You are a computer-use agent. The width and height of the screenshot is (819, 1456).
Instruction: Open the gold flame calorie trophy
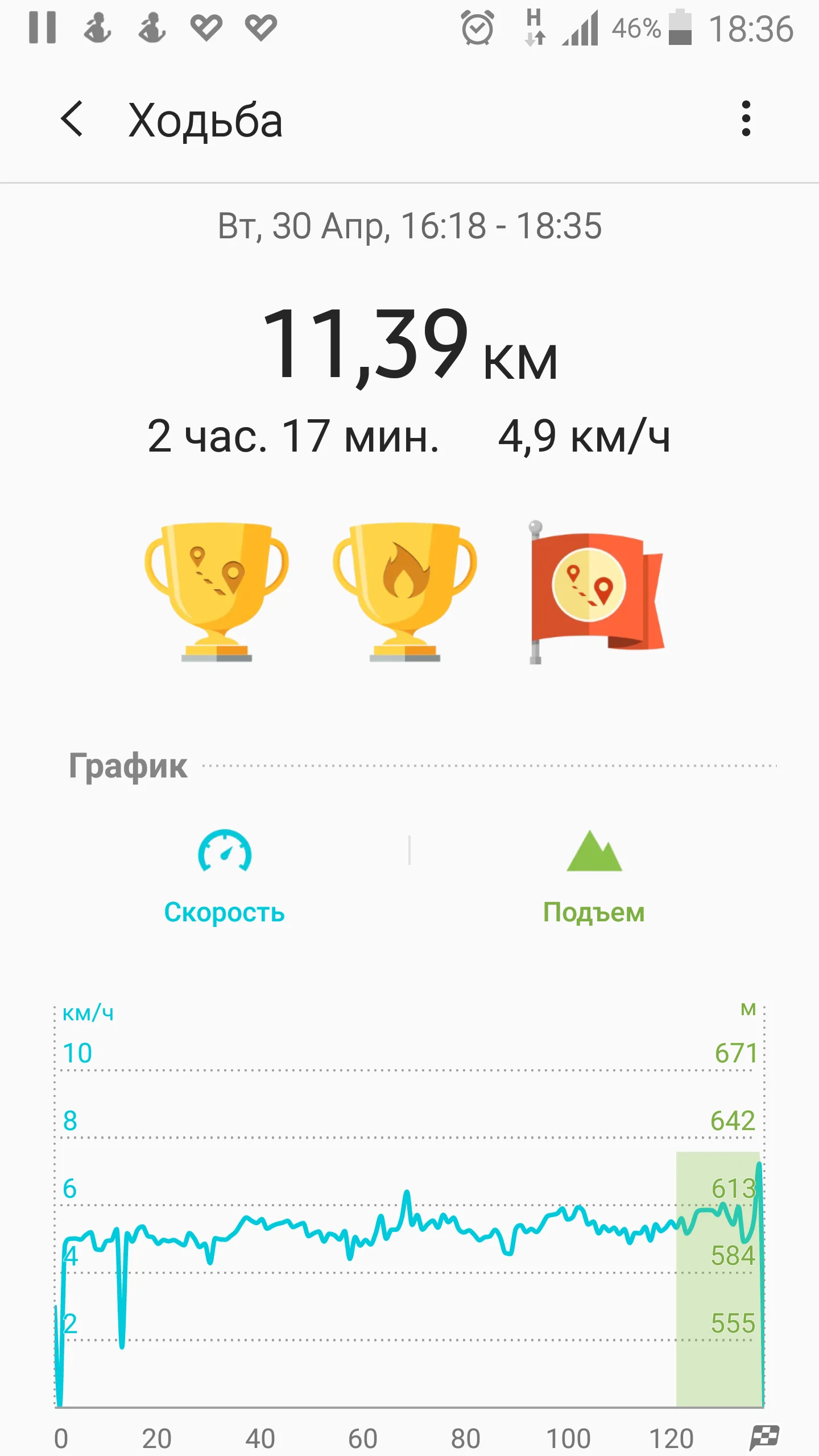tap(404, 591)
